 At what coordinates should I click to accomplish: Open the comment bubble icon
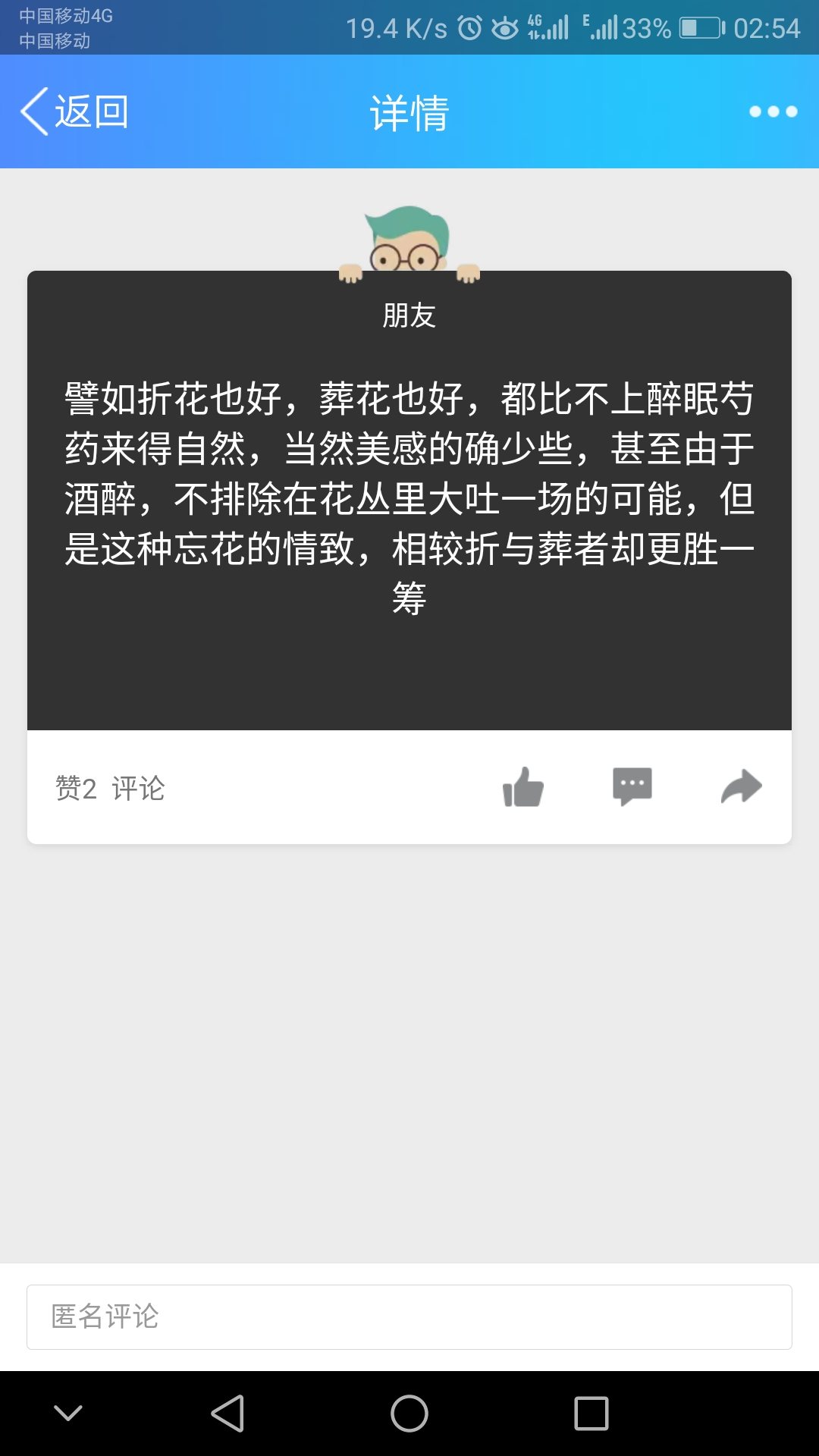tap(632, 786)
